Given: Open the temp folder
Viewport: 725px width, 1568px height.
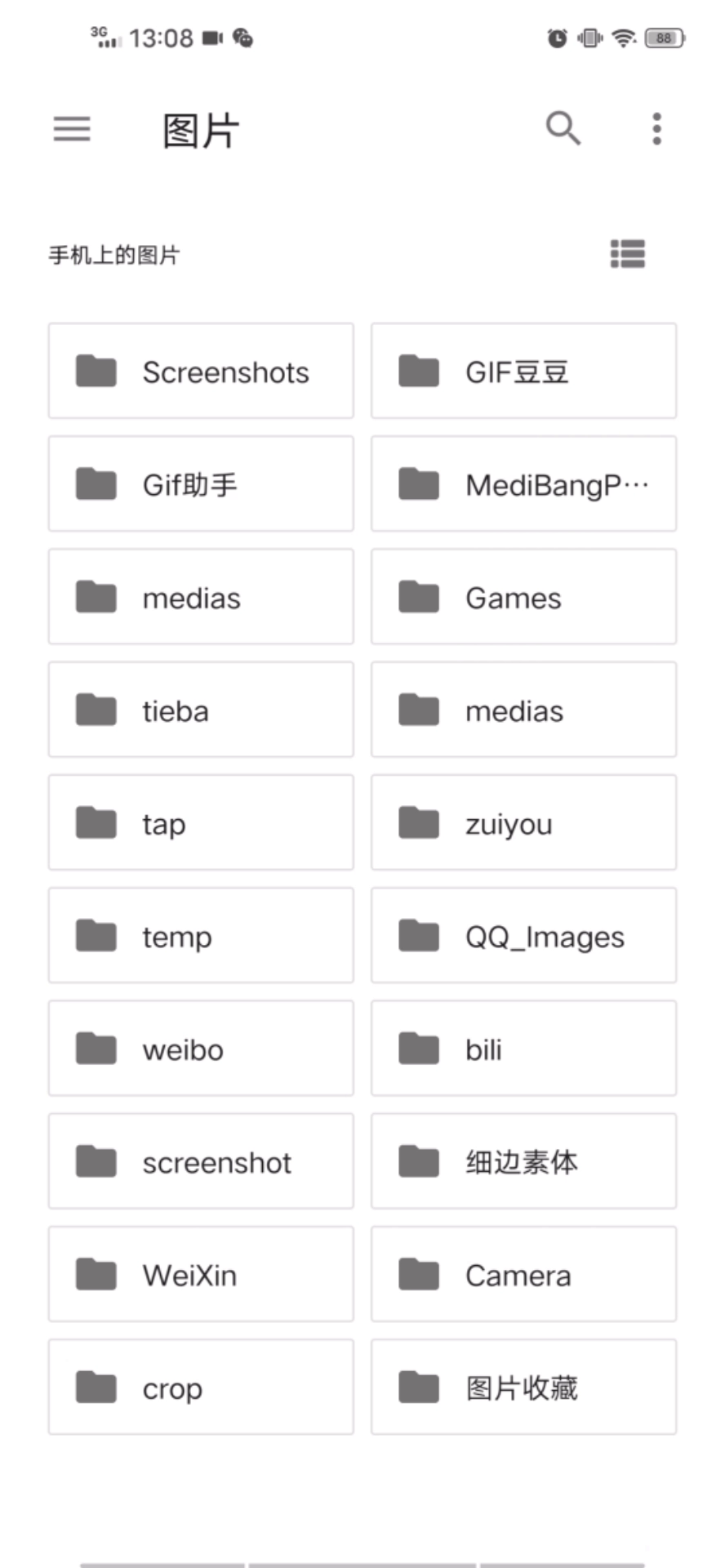Looking at the screenshot, I should 201,935.
